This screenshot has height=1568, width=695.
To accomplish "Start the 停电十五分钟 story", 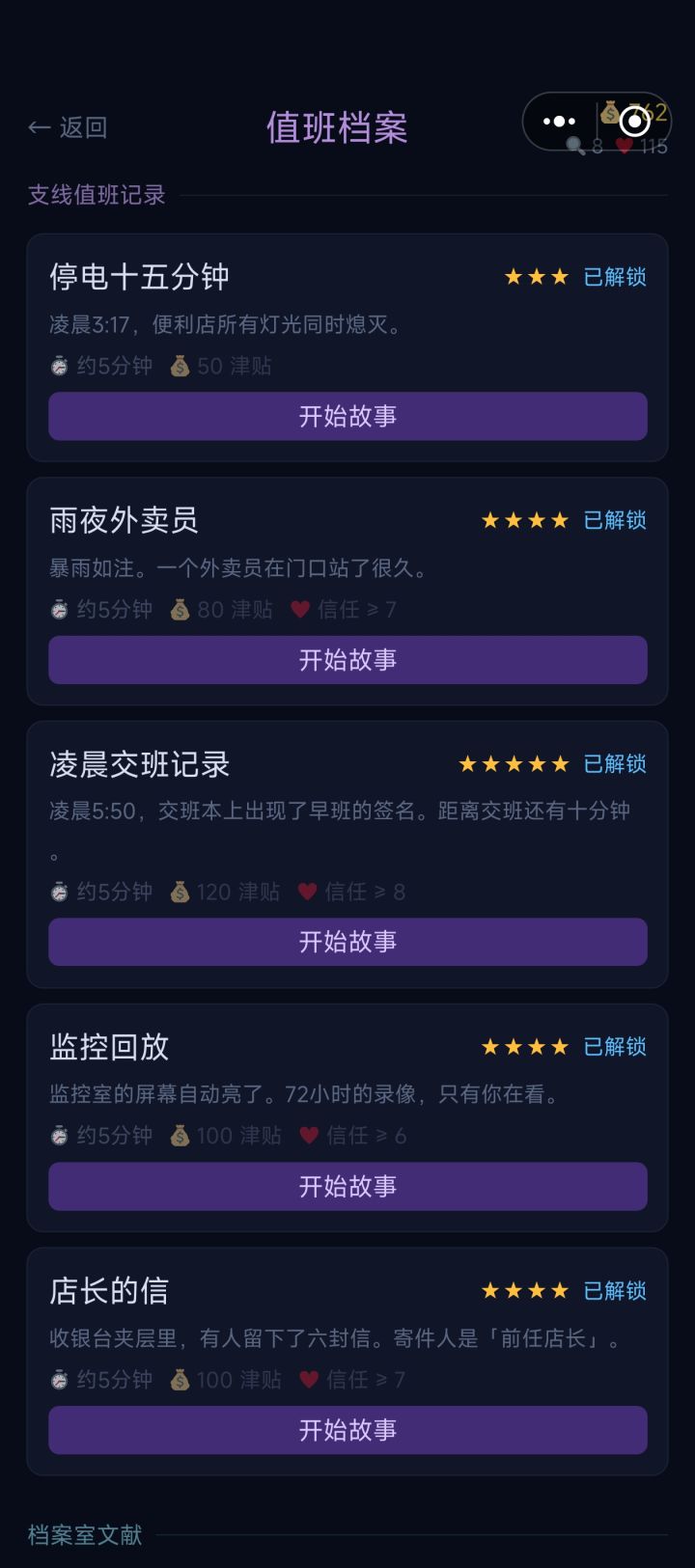I will coord(347,416).
